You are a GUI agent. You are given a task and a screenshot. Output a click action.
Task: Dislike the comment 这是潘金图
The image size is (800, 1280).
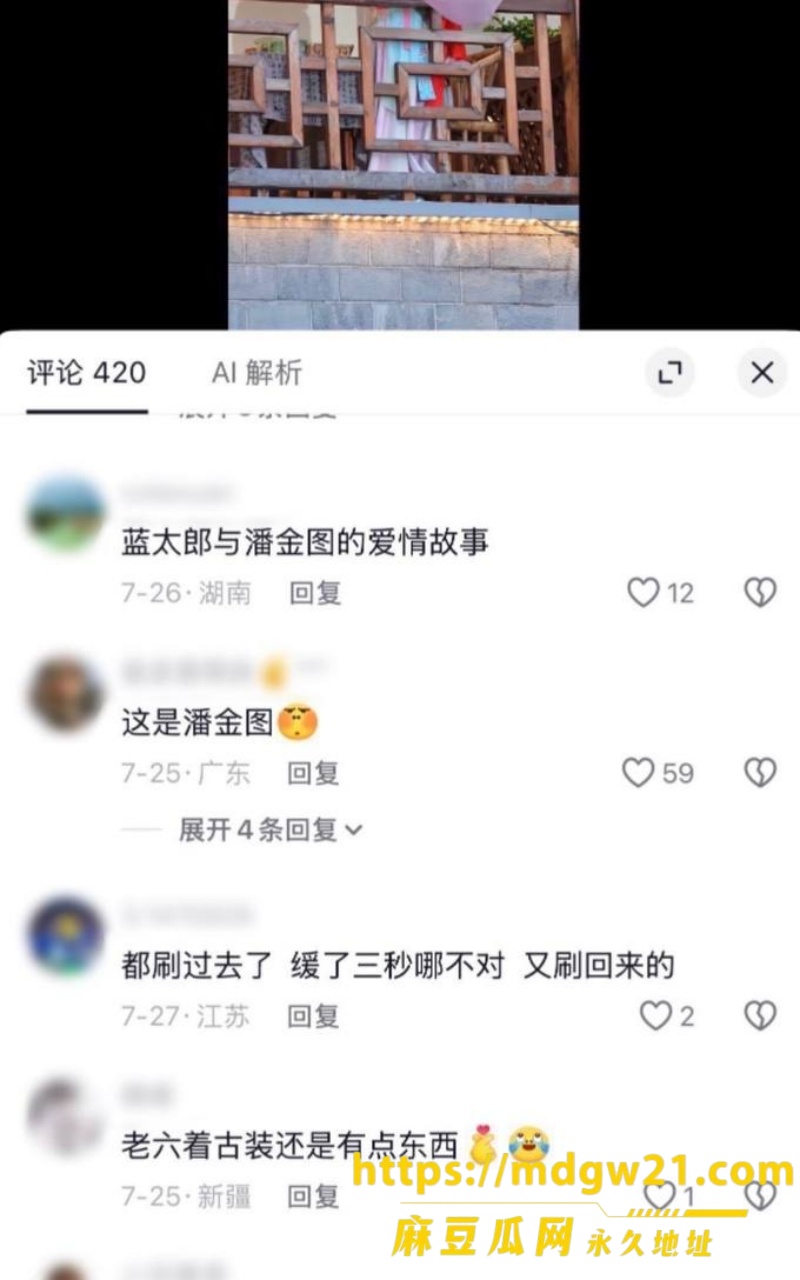tap(760, 773)
